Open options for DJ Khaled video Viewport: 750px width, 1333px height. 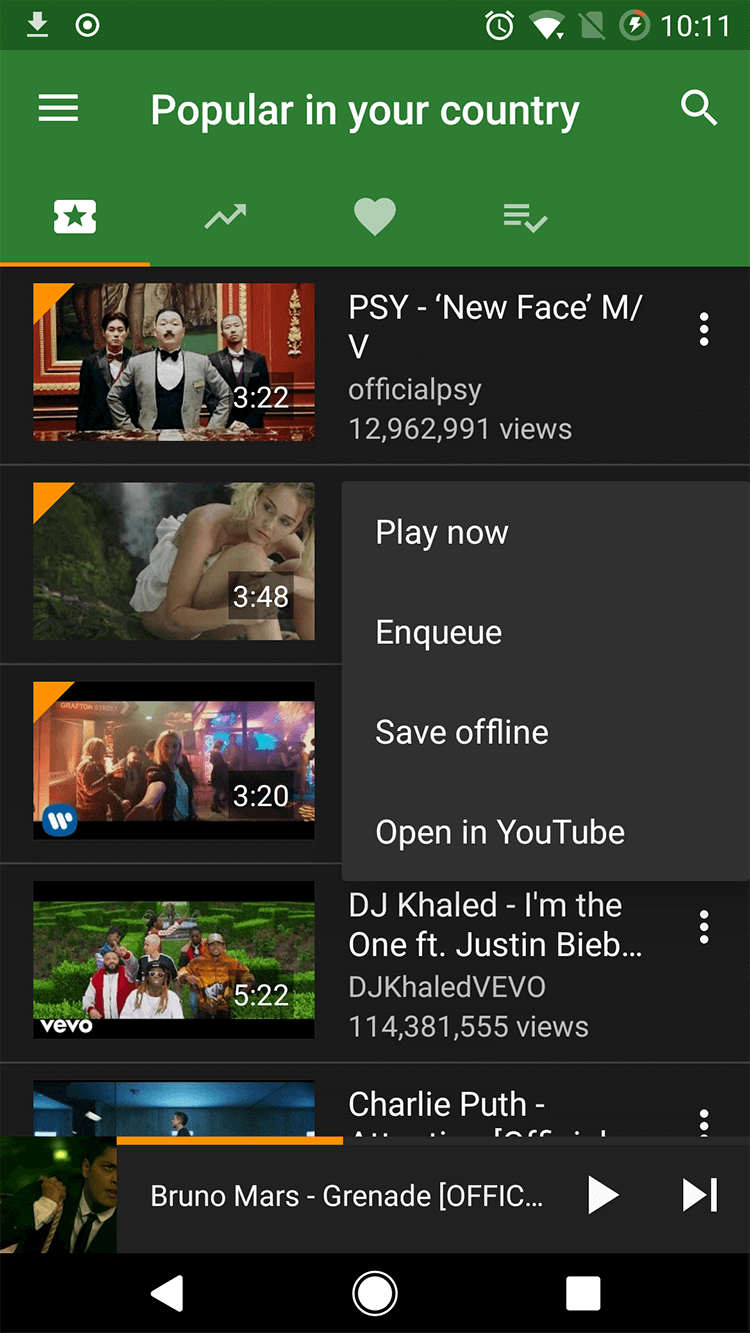click(703, 926)
